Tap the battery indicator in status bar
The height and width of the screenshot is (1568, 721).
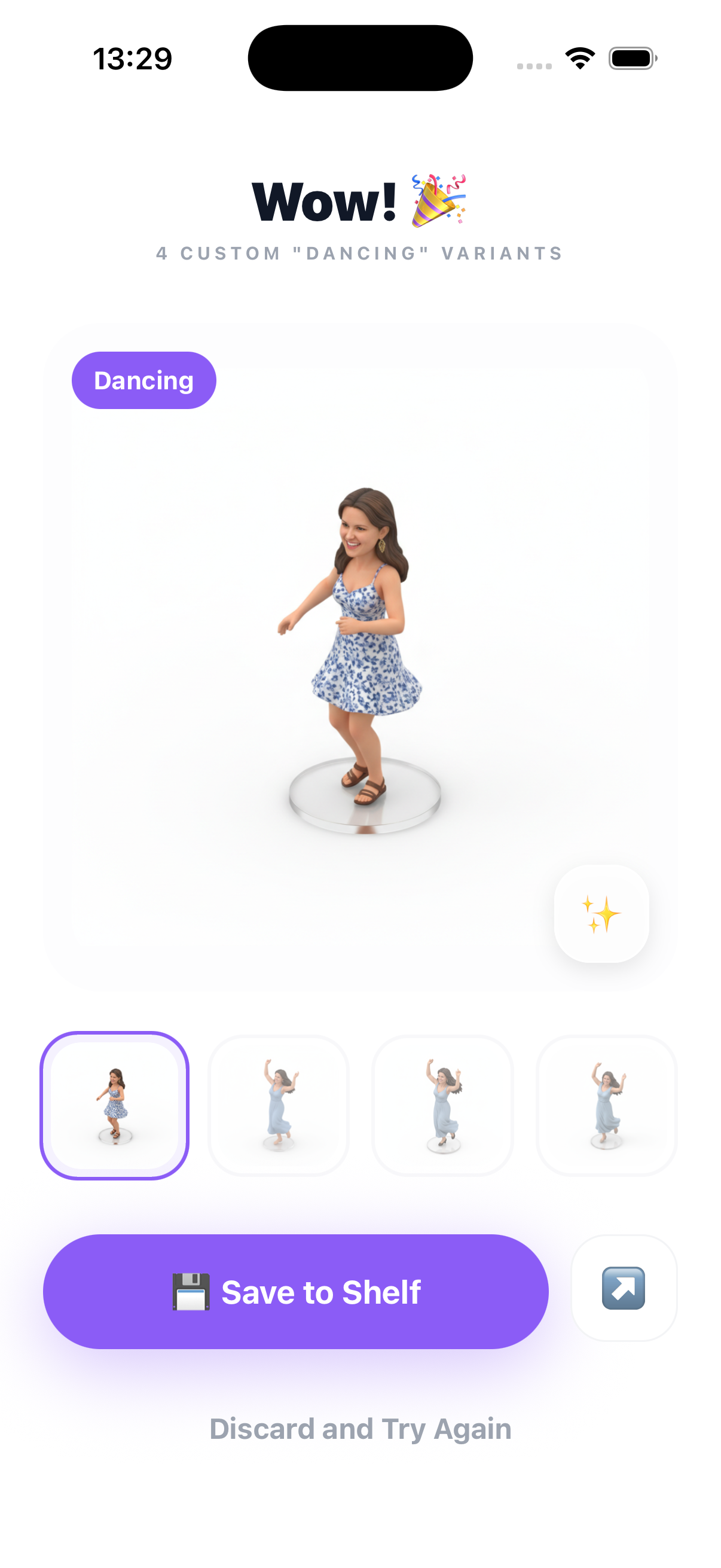coord(630,58)
